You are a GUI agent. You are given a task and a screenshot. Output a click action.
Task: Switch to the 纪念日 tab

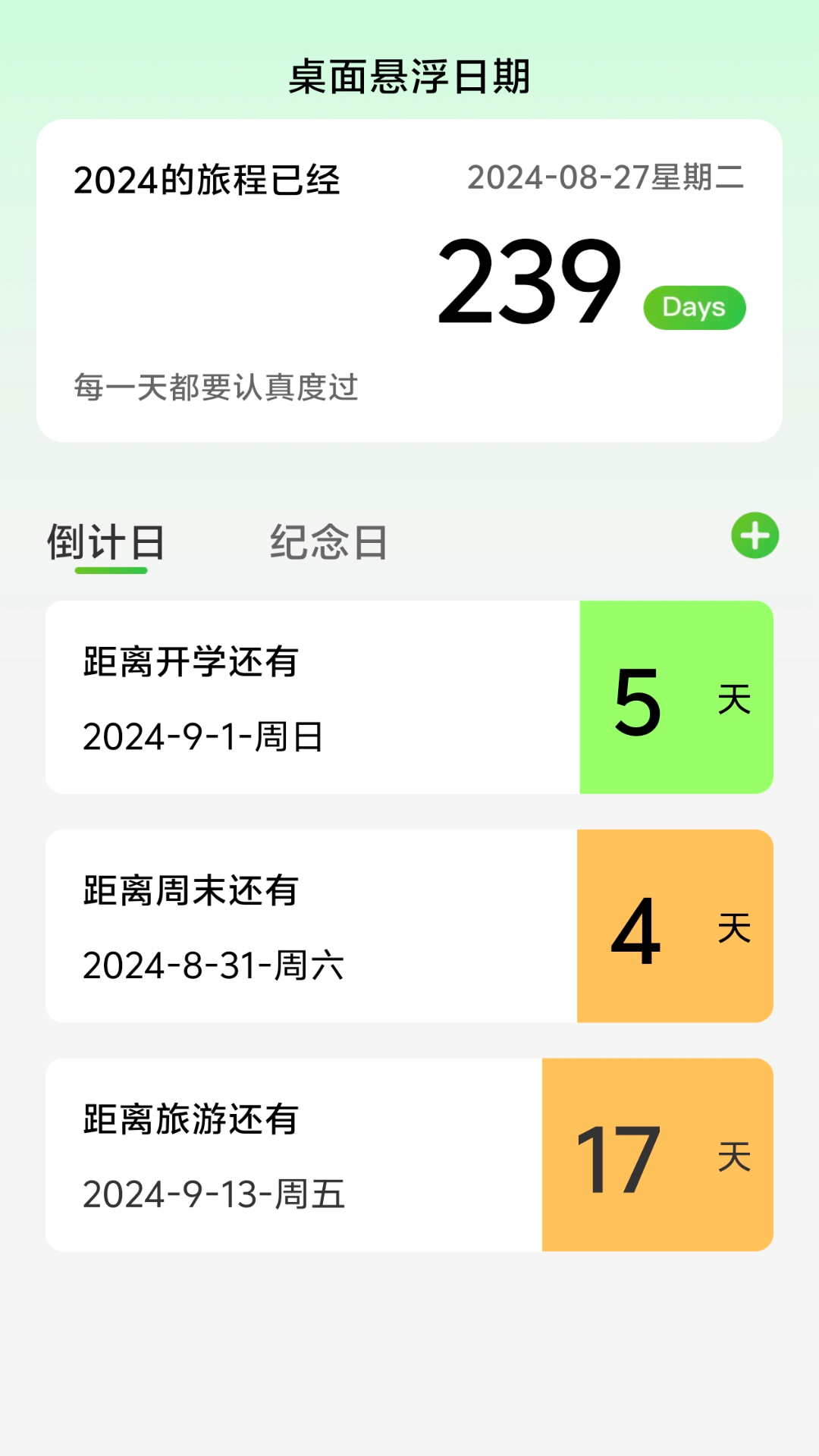328,543
